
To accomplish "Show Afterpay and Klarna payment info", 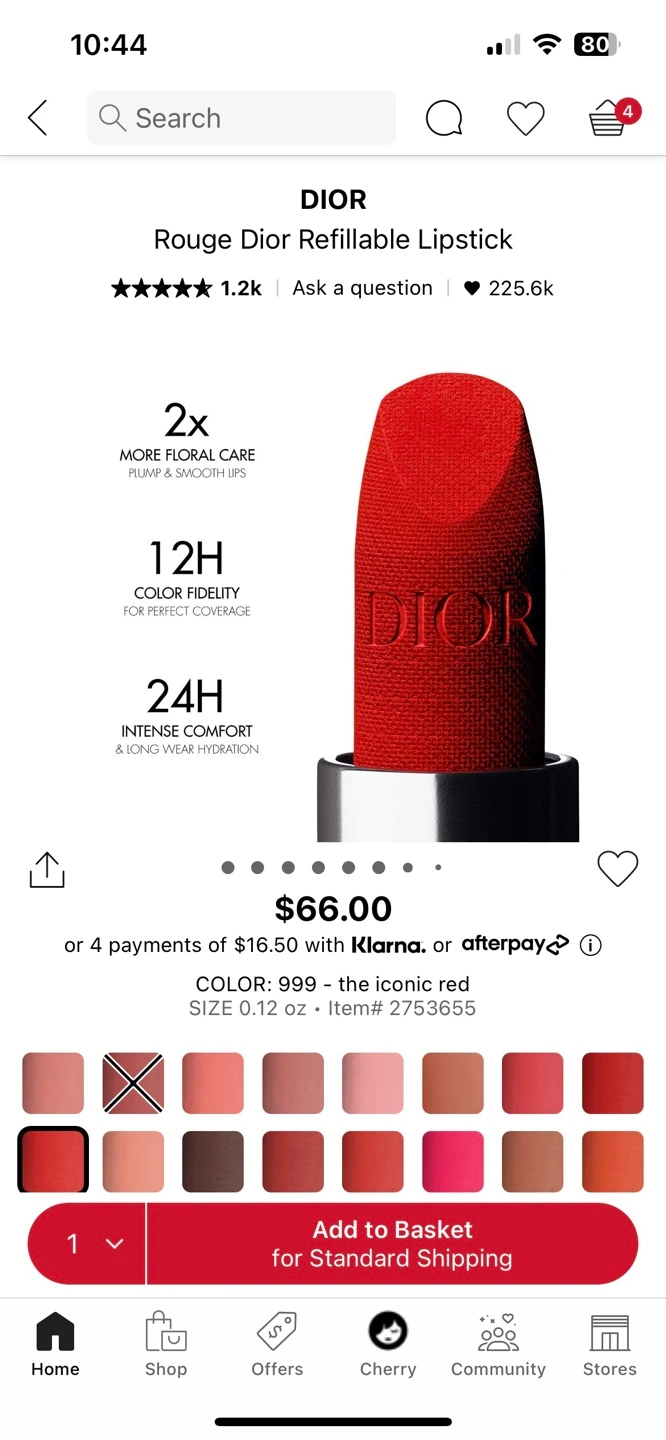I will 591,945.
